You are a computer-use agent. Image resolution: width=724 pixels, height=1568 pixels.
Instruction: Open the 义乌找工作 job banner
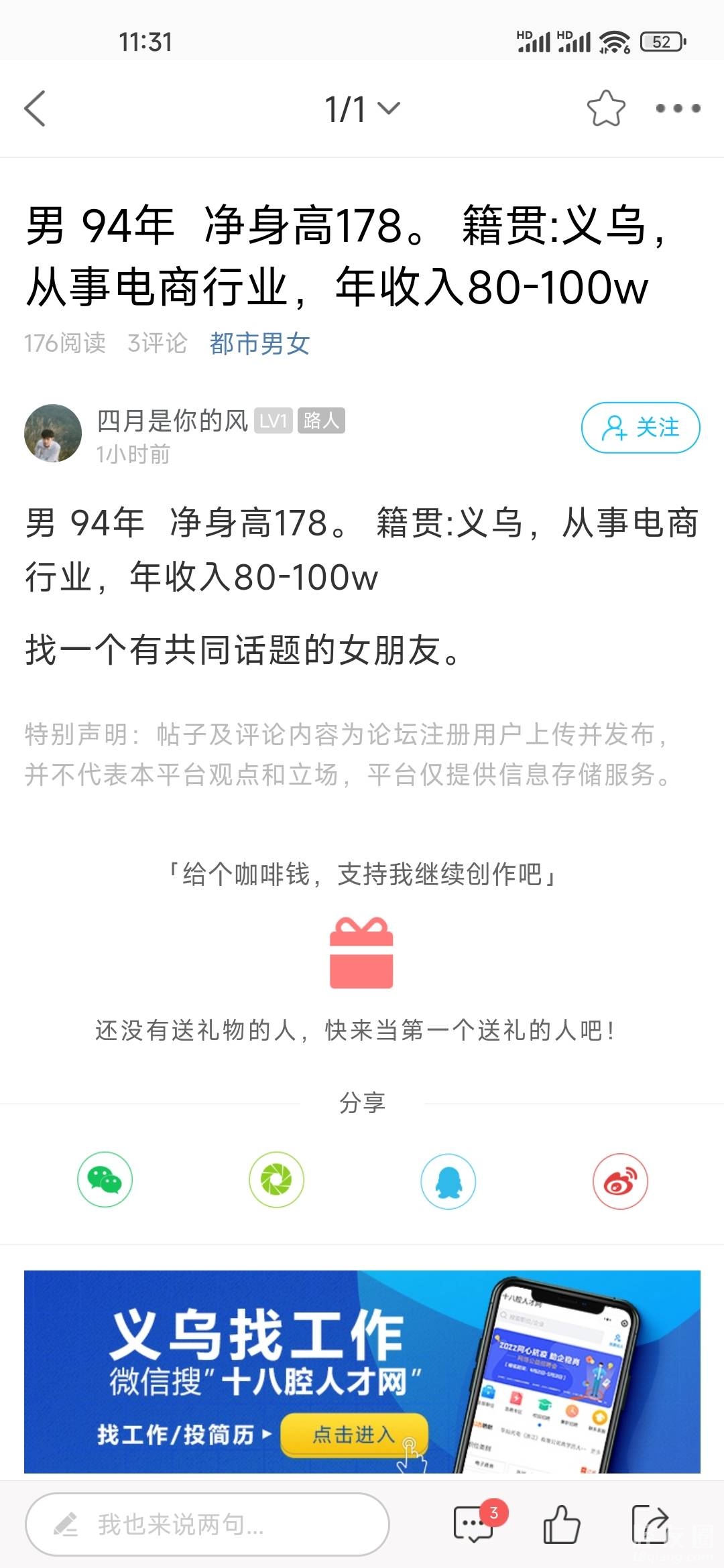[x=362, y=1371]
